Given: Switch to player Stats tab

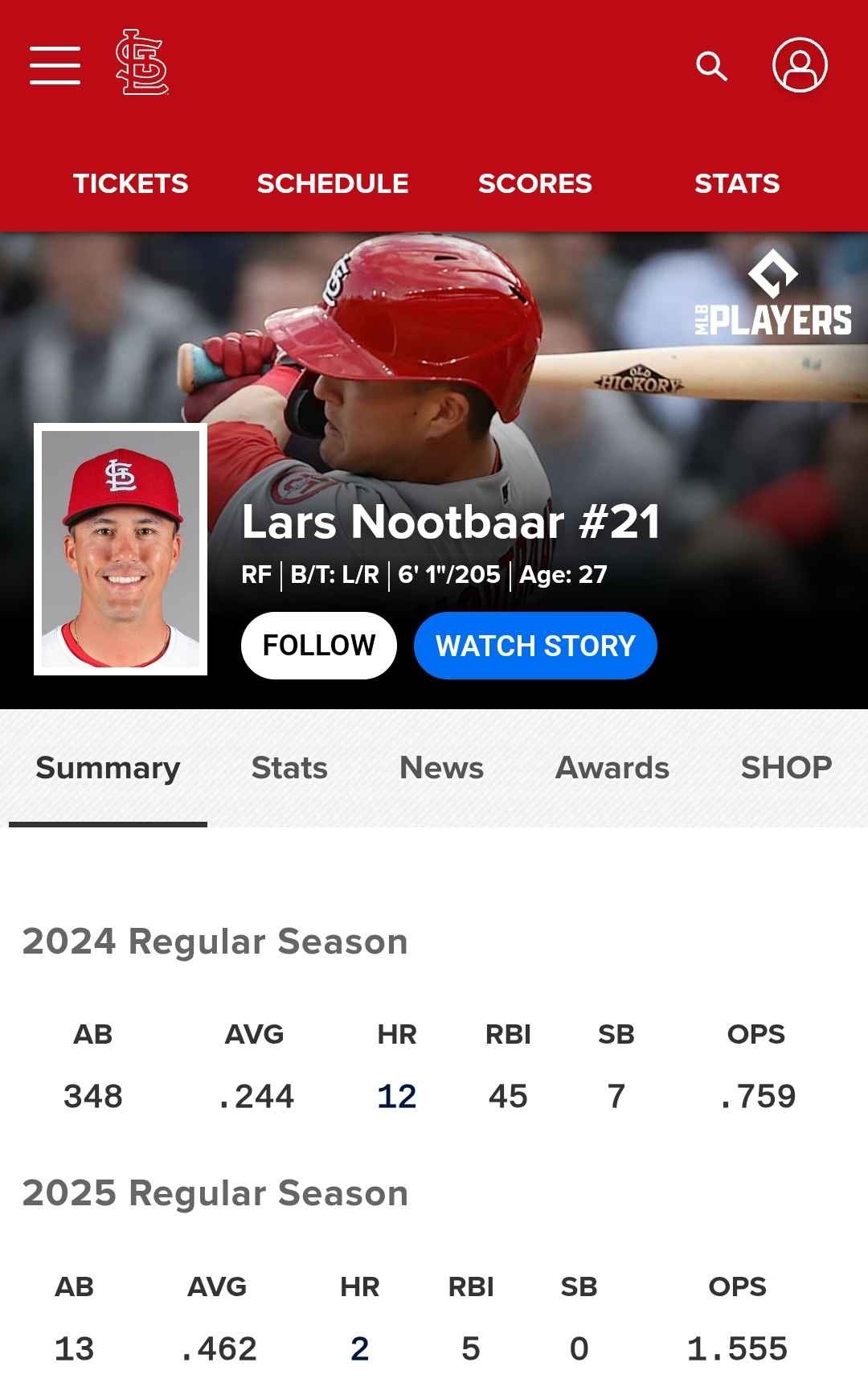Looking at the screenshot, I should [x=289, y=768].
